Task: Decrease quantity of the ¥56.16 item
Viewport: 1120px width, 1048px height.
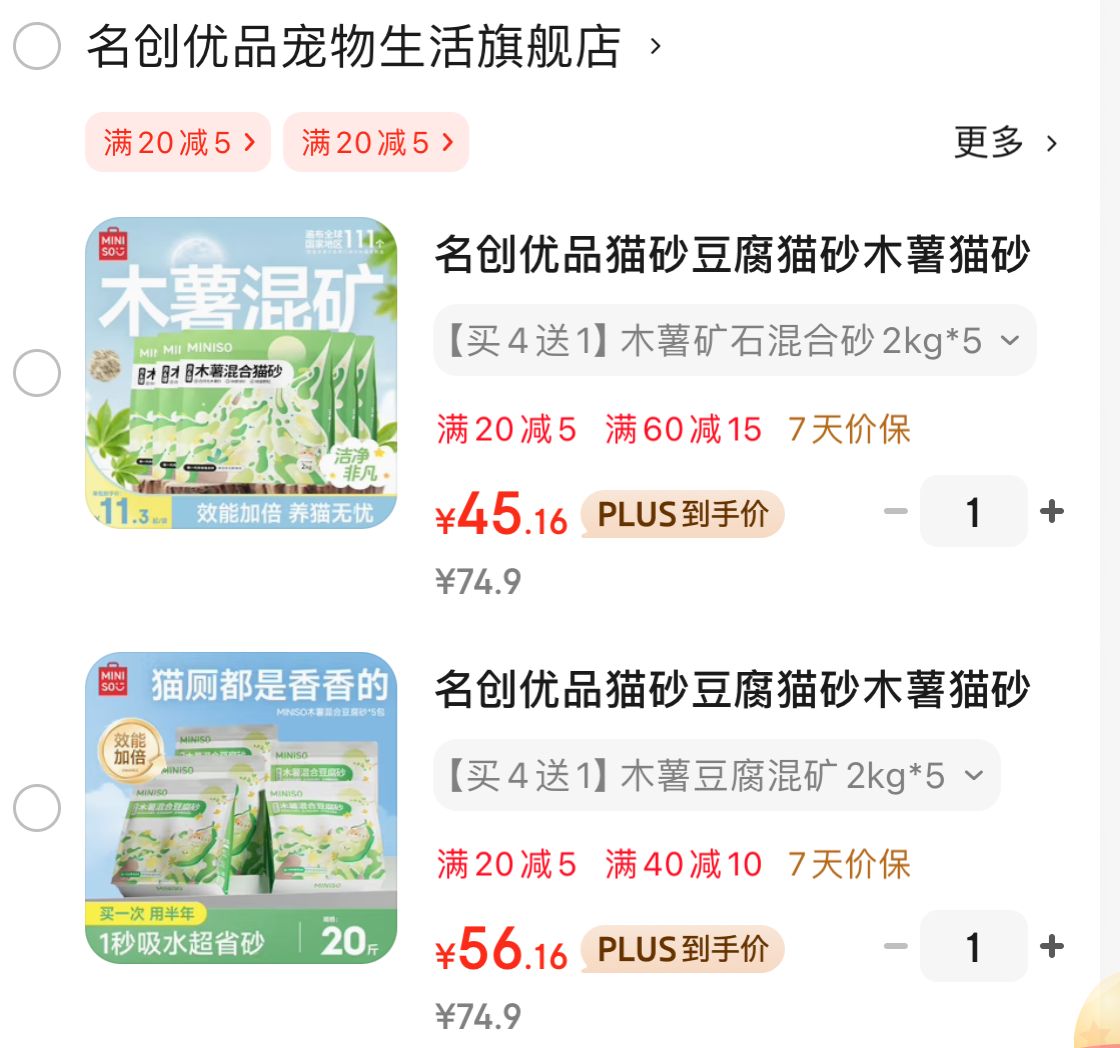Action: coord(896,946)
